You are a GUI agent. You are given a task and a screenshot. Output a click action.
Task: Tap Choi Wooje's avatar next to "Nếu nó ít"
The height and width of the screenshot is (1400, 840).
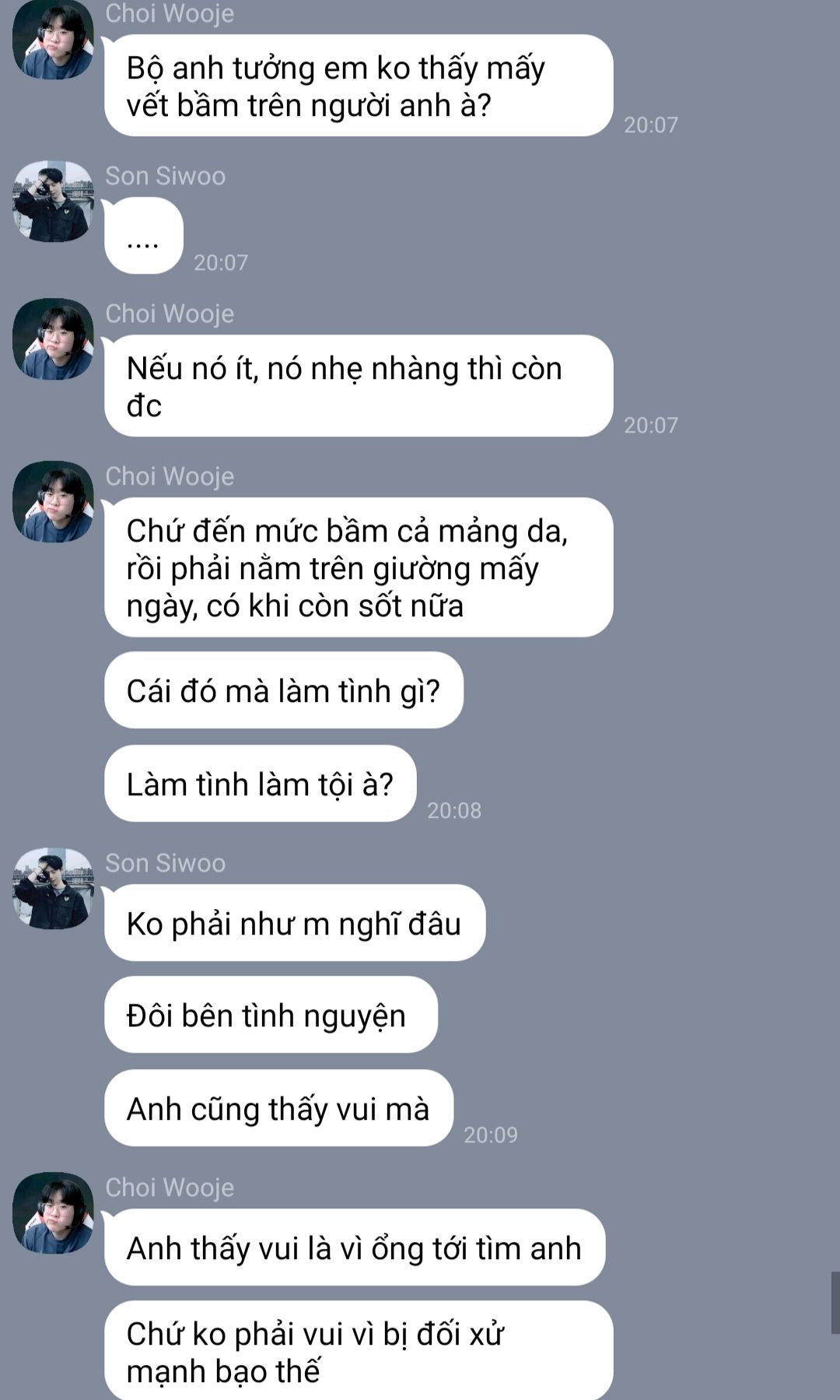click(x=53, y=339)
